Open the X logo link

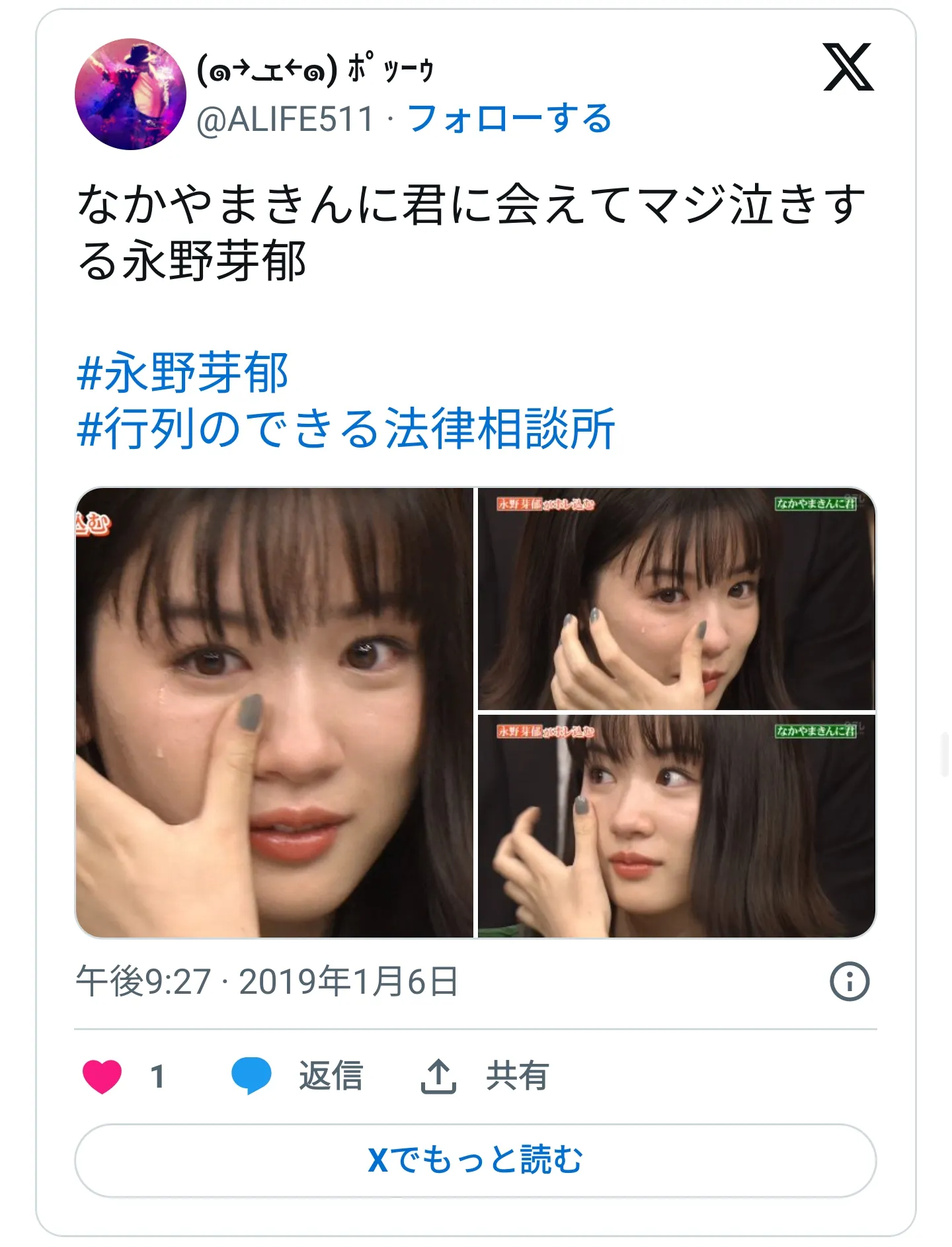(x=848, y=67)
